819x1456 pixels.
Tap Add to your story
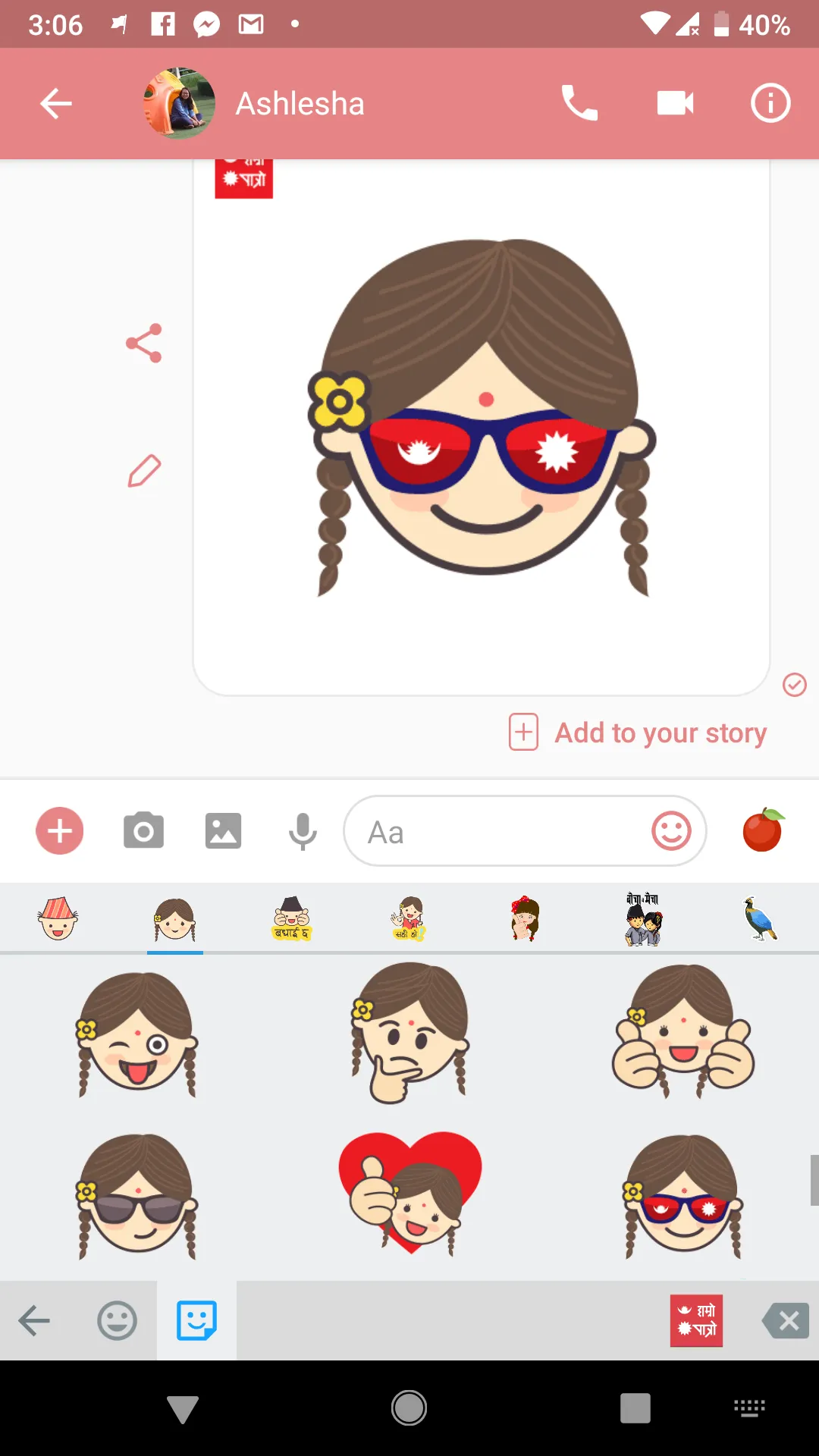click(637, 733)
